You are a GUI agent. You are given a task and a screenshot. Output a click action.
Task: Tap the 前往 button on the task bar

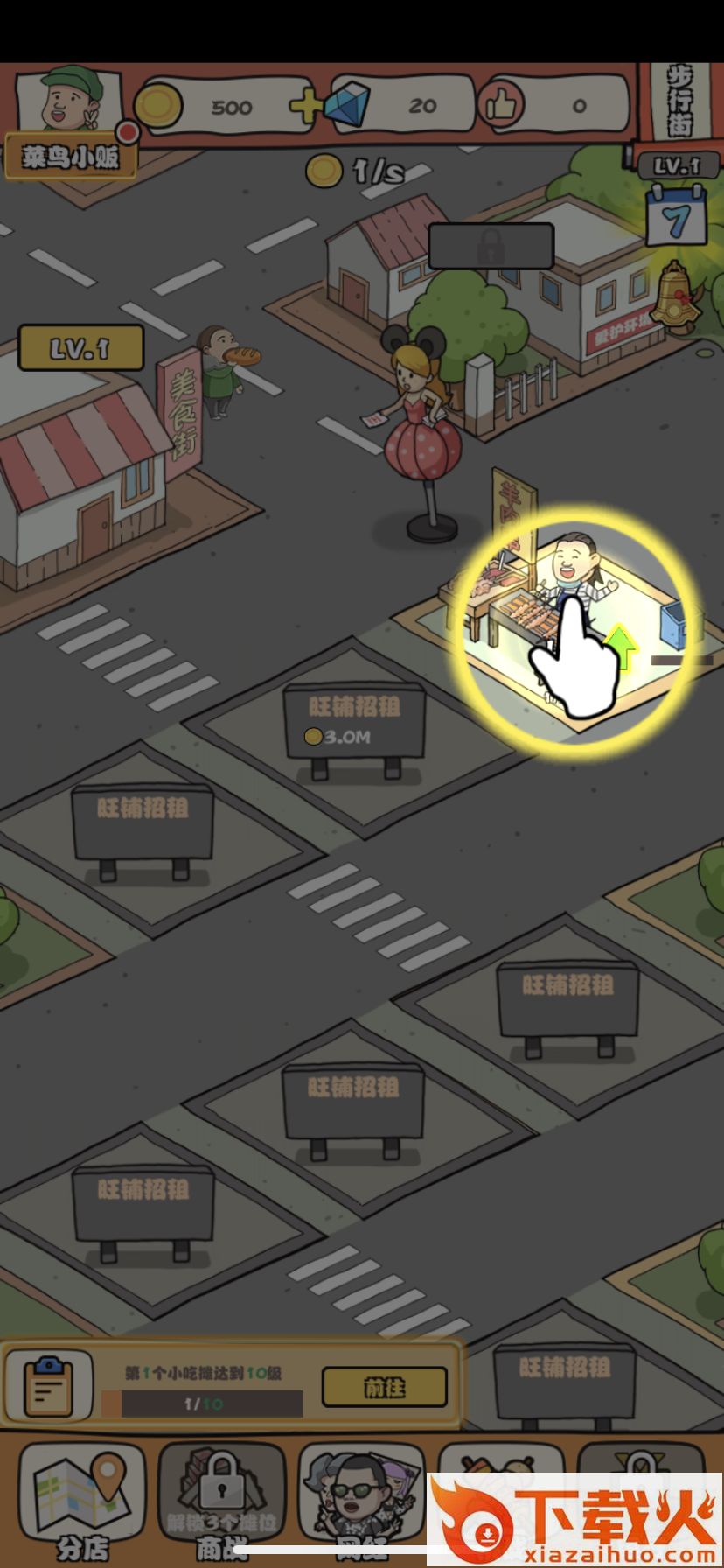[385, 1387]
